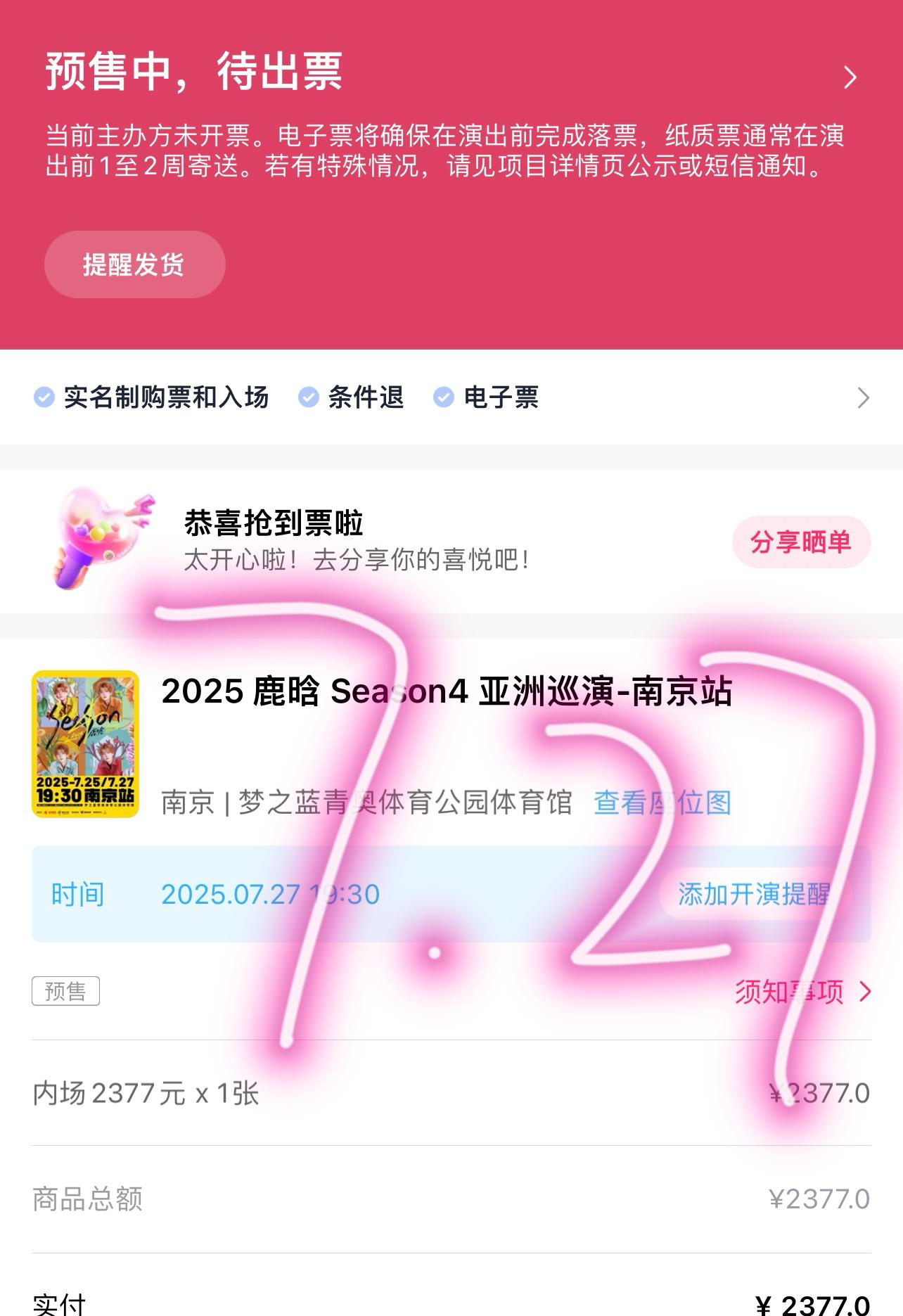Image resolution: width=903 pixels, height=1316 pixels.
Task: Open the 预售中，待出票 status details arrow
Action: tap(850, 77)
